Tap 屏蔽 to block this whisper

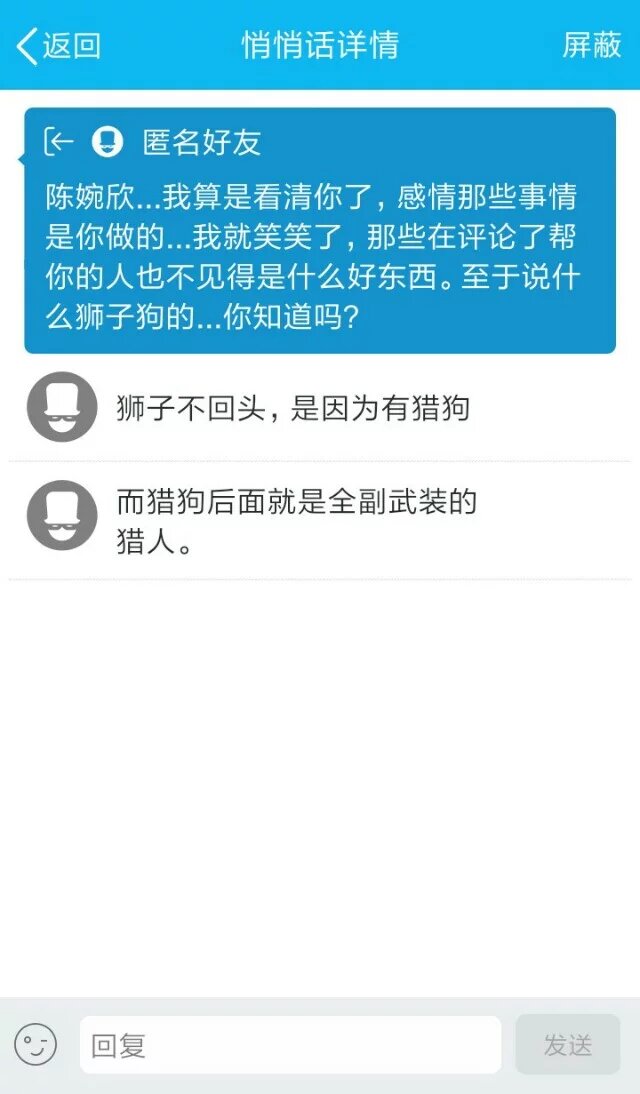[x=591, y=45]
